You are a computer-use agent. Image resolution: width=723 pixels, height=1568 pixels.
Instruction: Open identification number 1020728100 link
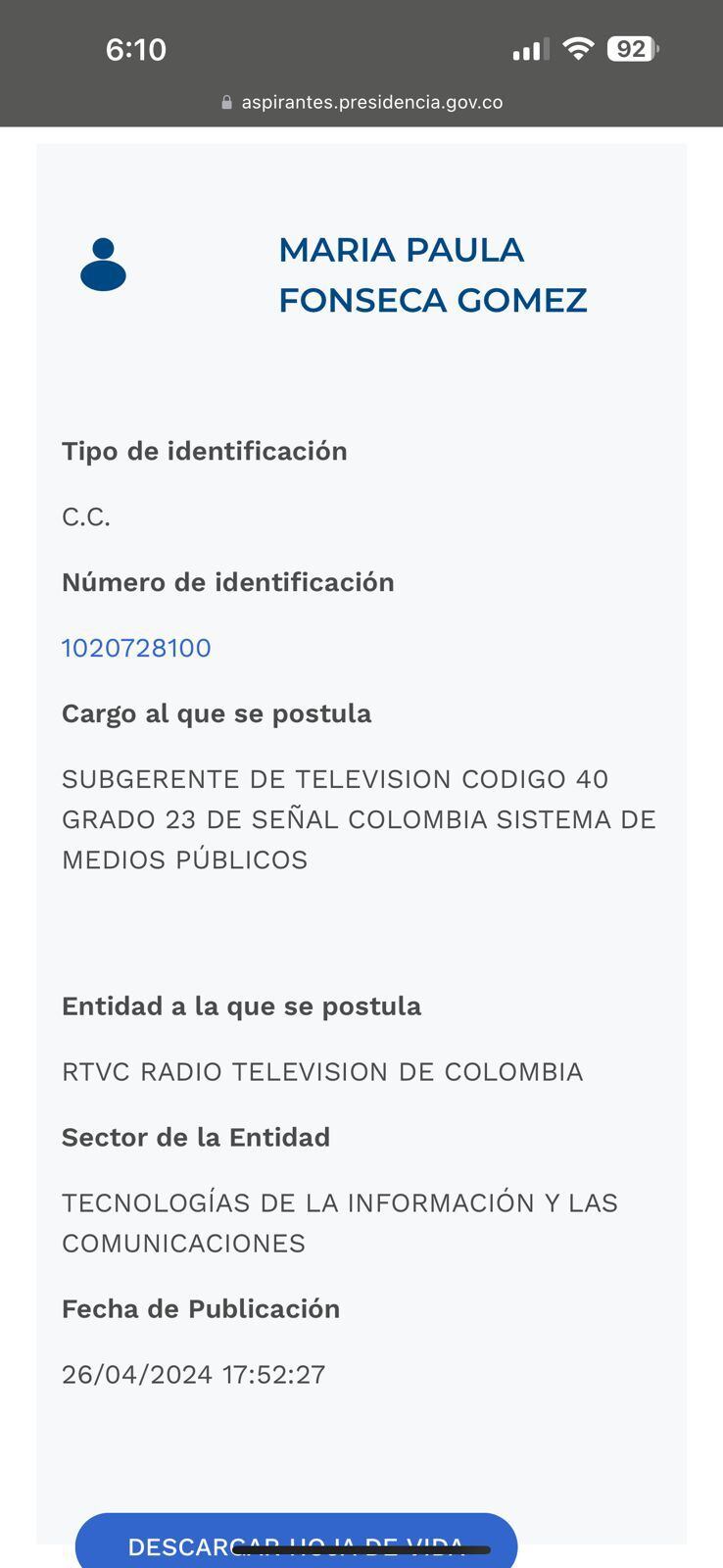(136, 648)
